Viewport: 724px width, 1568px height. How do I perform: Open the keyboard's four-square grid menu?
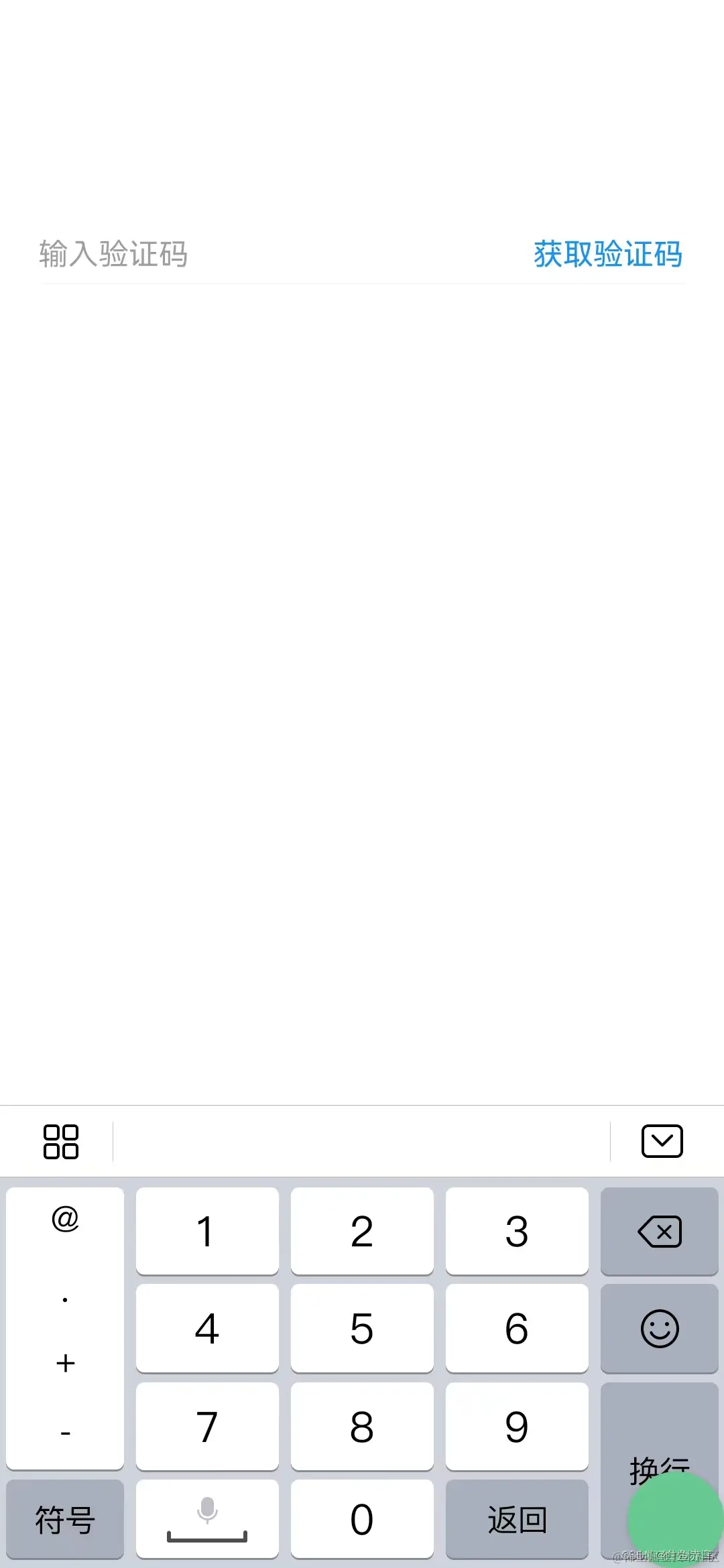click(x=61, y=1141)
